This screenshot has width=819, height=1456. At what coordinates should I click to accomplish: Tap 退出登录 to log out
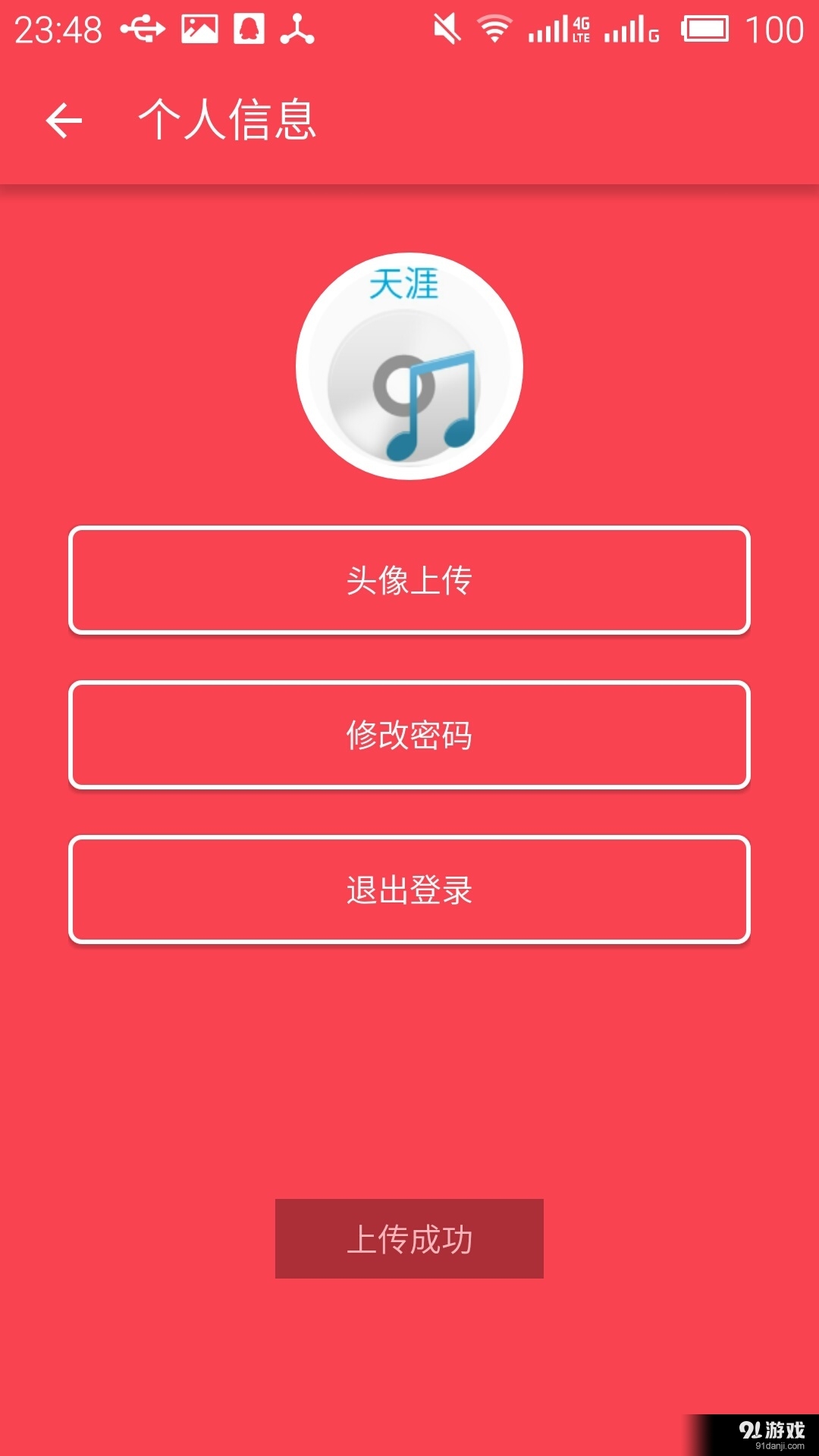409,891
